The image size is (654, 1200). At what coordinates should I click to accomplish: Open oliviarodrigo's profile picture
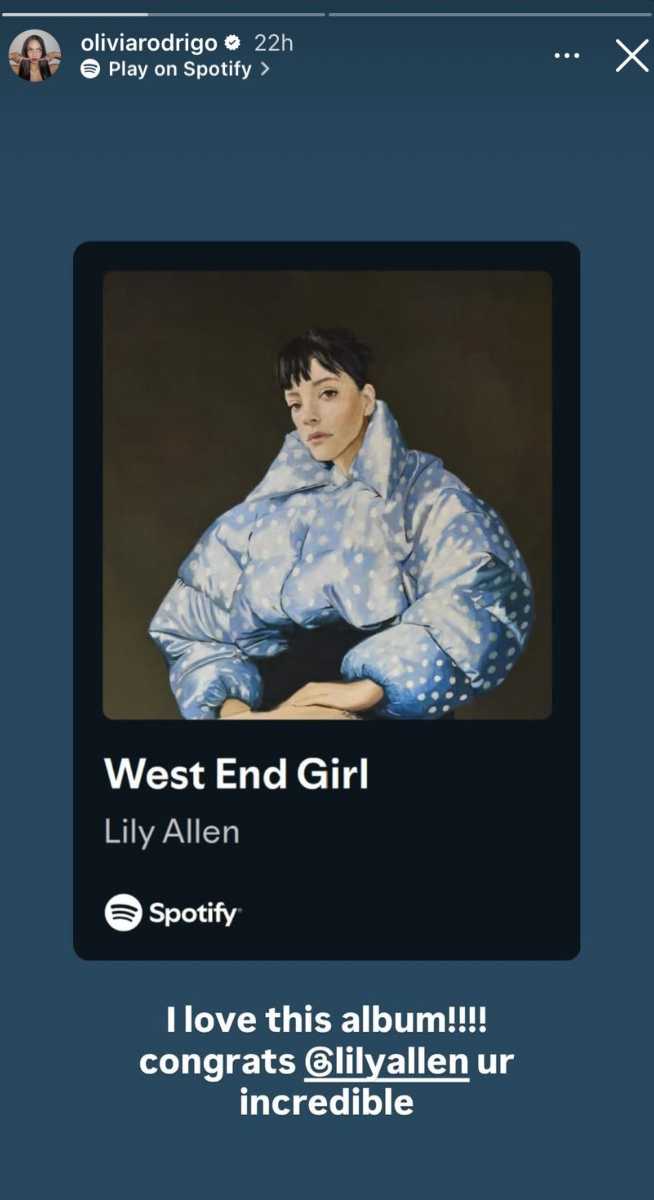[34, 56]
